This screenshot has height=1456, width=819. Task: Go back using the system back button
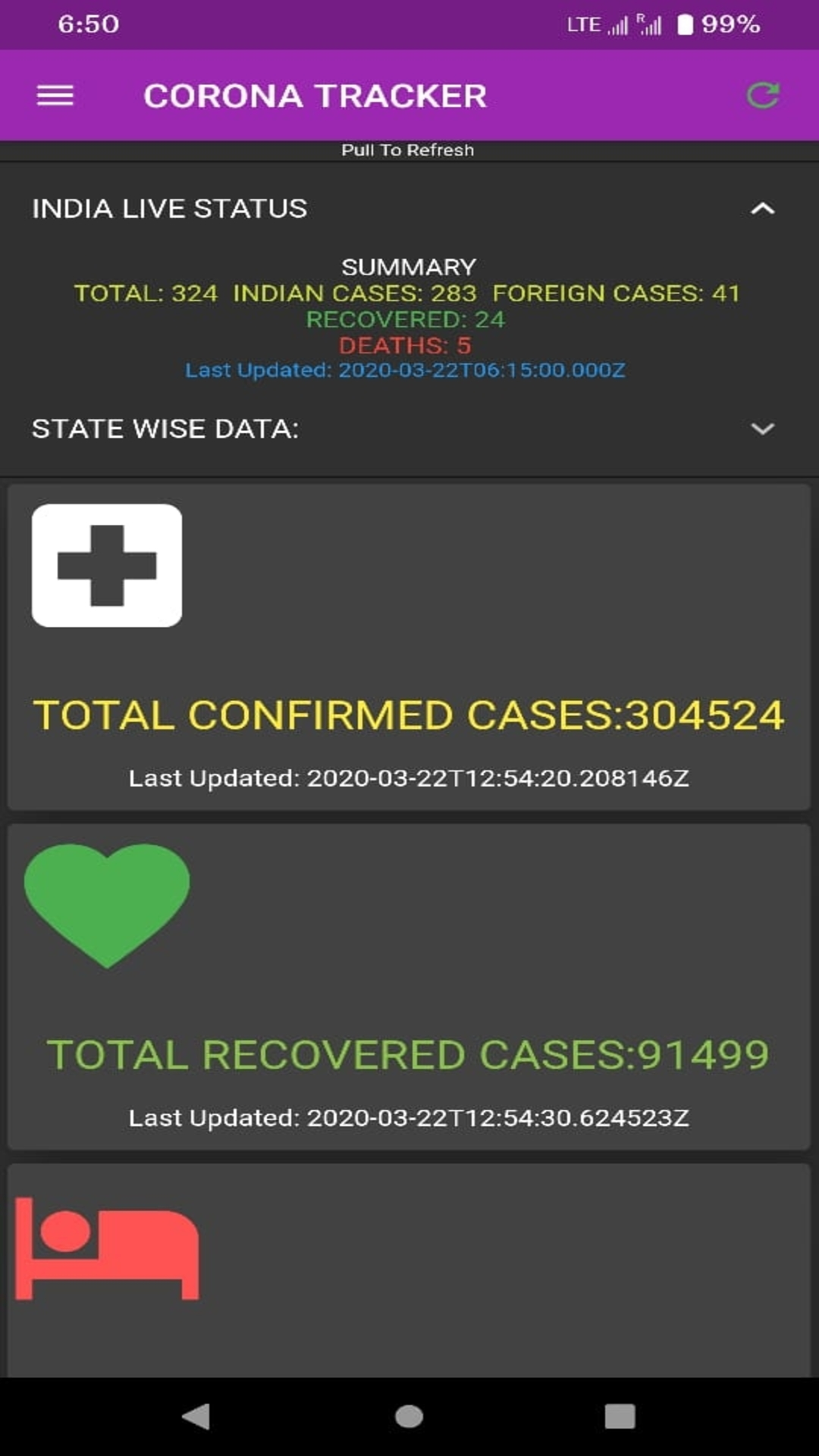pyautogui.click(x=196, y=1416)
